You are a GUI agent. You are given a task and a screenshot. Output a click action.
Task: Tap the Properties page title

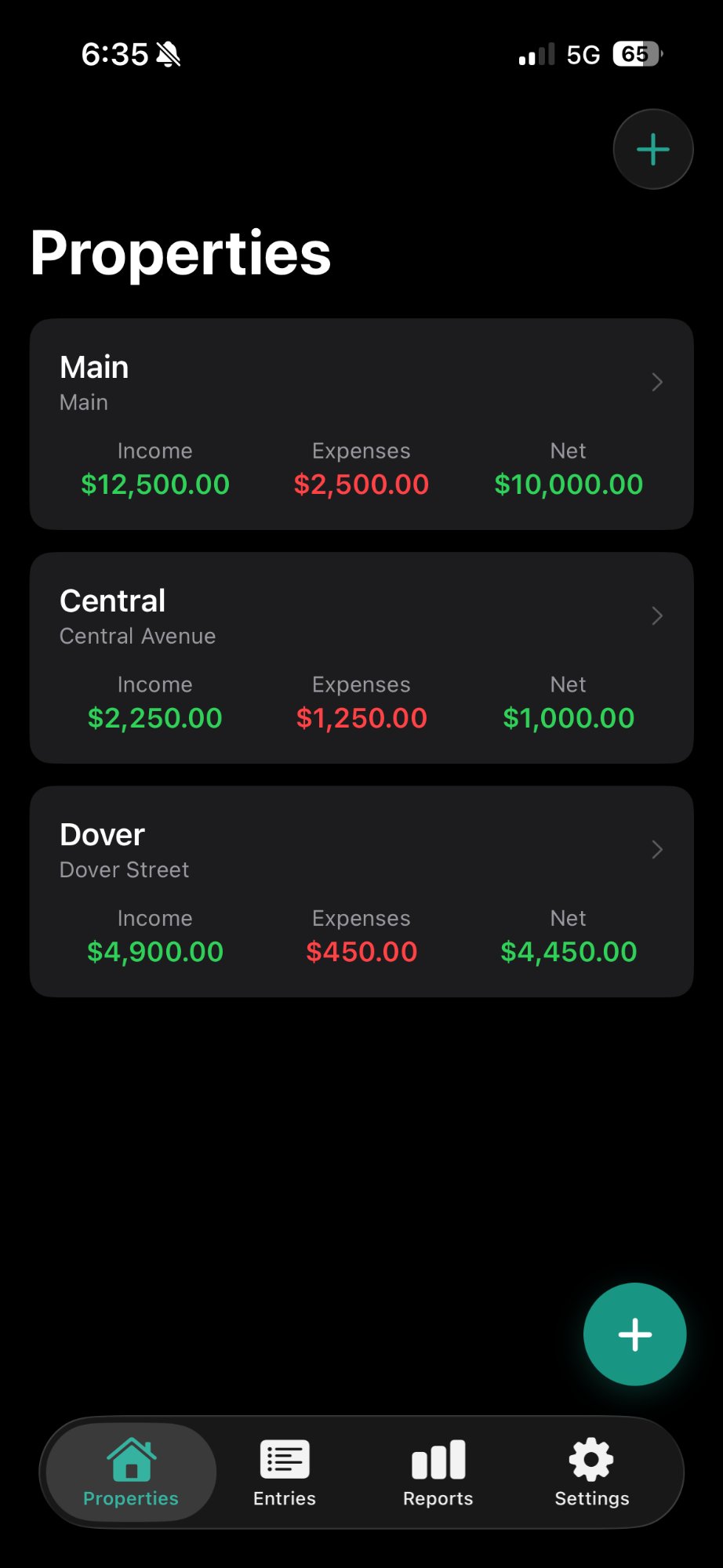click(180, 251)
